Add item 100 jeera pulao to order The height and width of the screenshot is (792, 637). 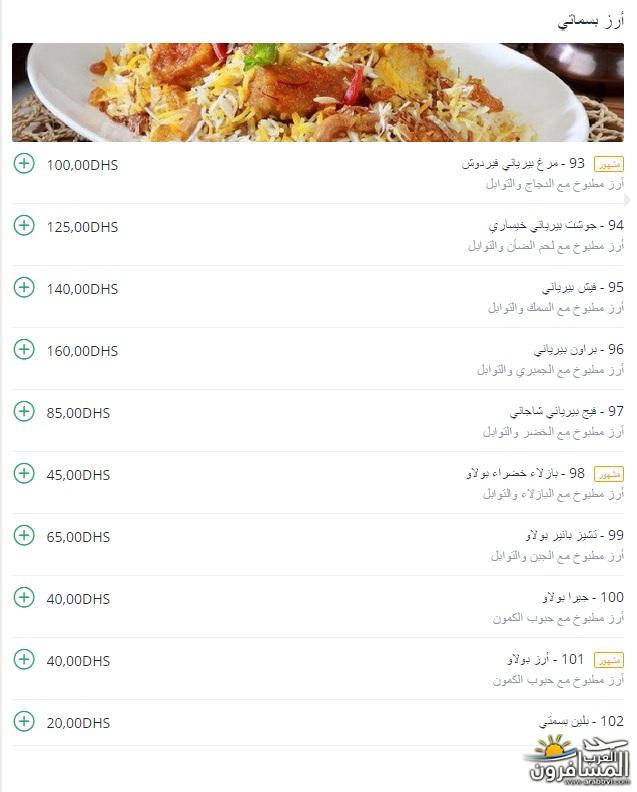pyautogui.click(x=24, y=598)
